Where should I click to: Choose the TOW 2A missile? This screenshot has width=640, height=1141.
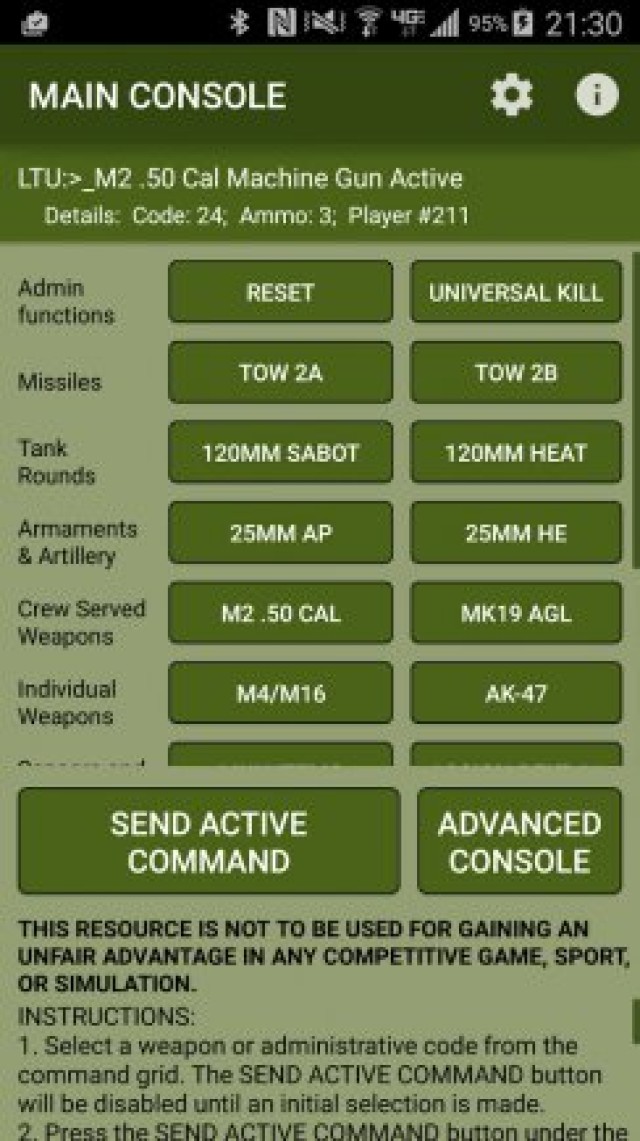point(280,372)
